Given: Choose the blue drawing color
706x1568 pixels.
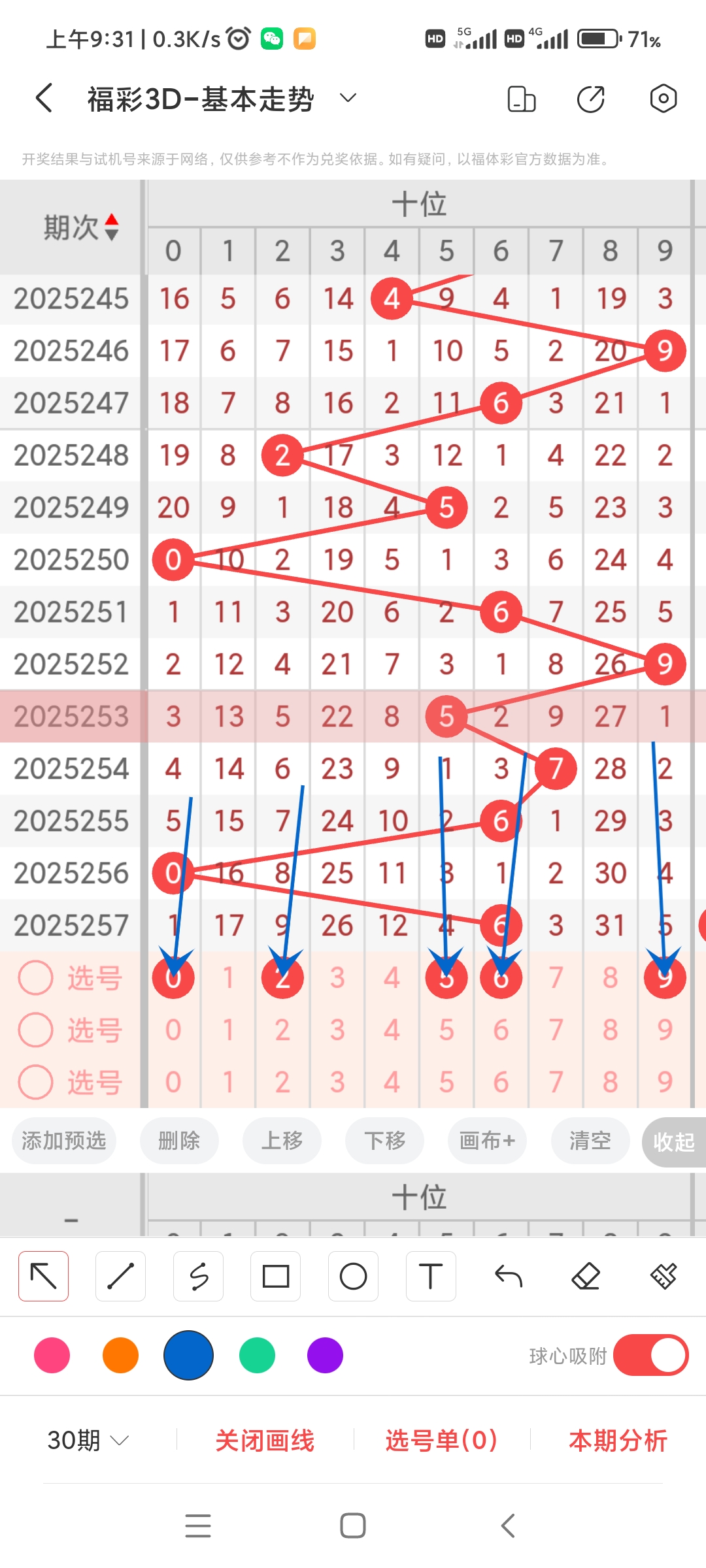Looking at the screenshot, I should click(188, 1356).
